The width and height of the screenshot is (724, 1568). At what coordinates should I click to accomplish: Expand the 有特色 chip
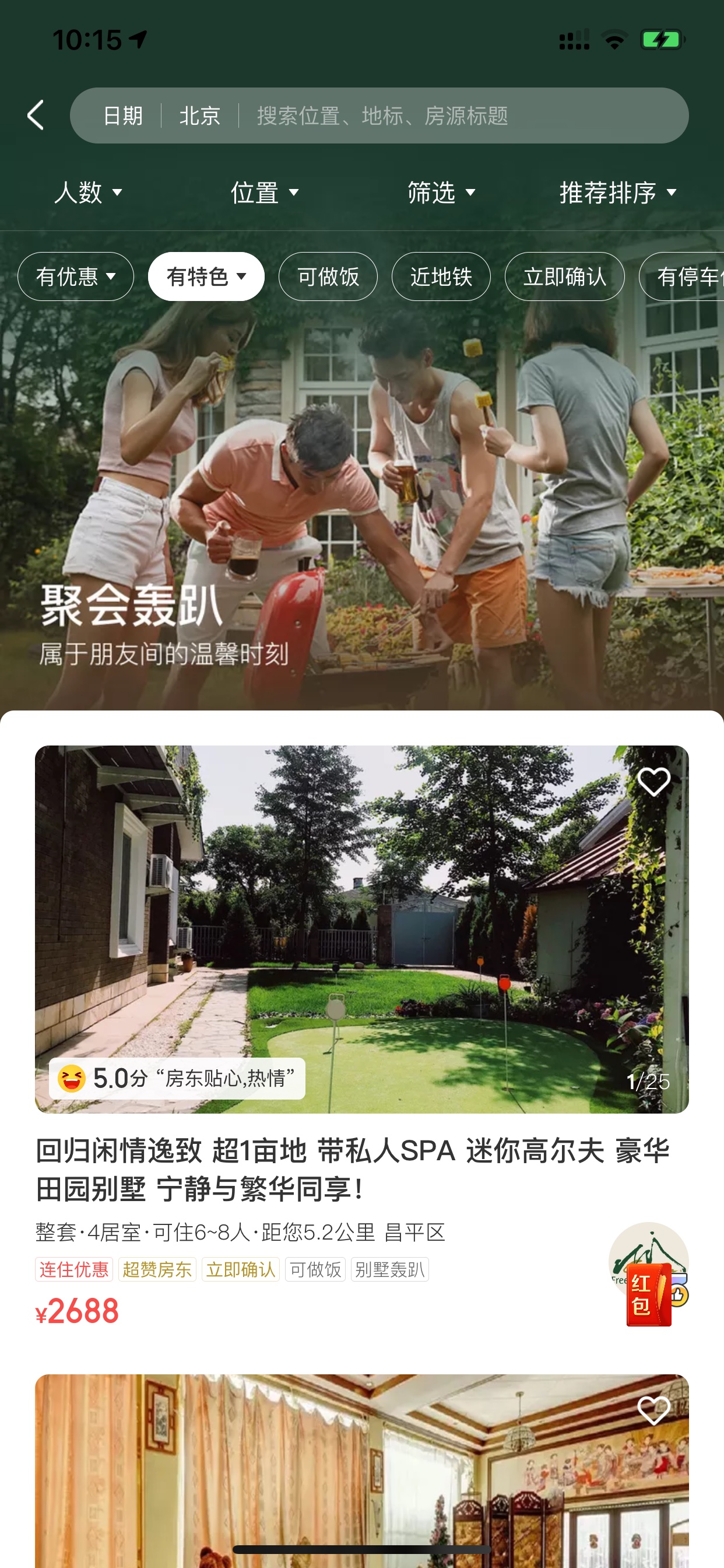click(206, 276)
